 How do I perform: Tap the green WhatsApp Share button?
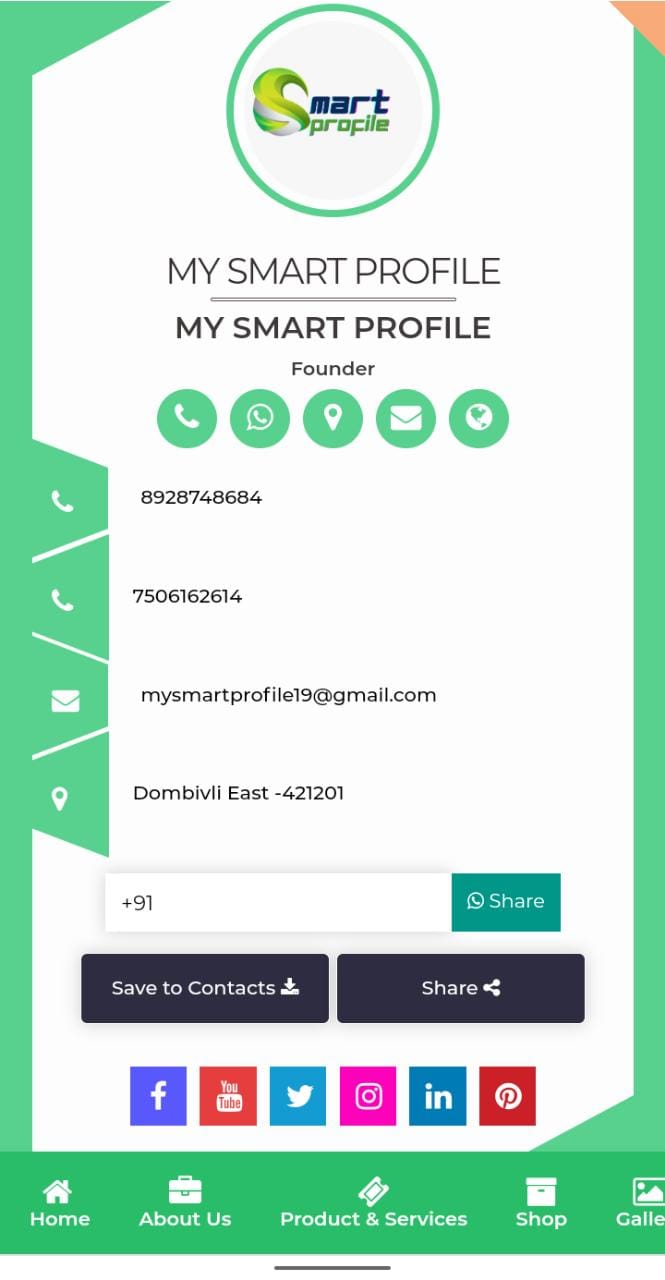(506, 902)
